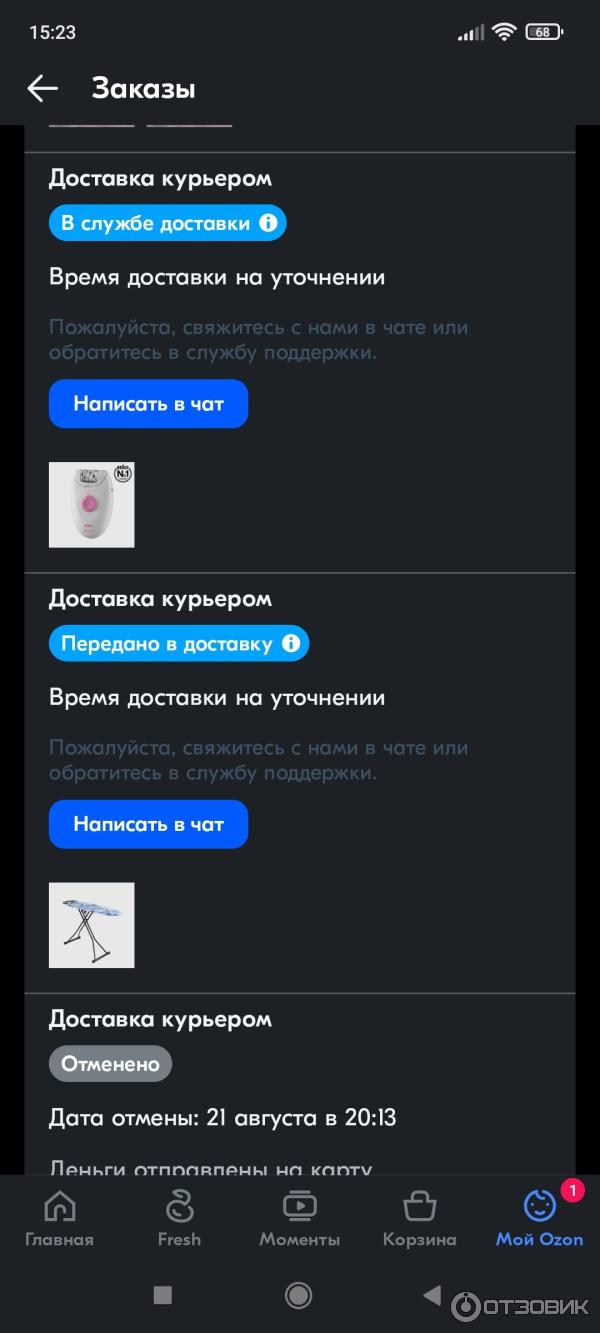Switch to the Главная tab
This screenshot has height=1333, width=600.
click(x=60, y=1219)
